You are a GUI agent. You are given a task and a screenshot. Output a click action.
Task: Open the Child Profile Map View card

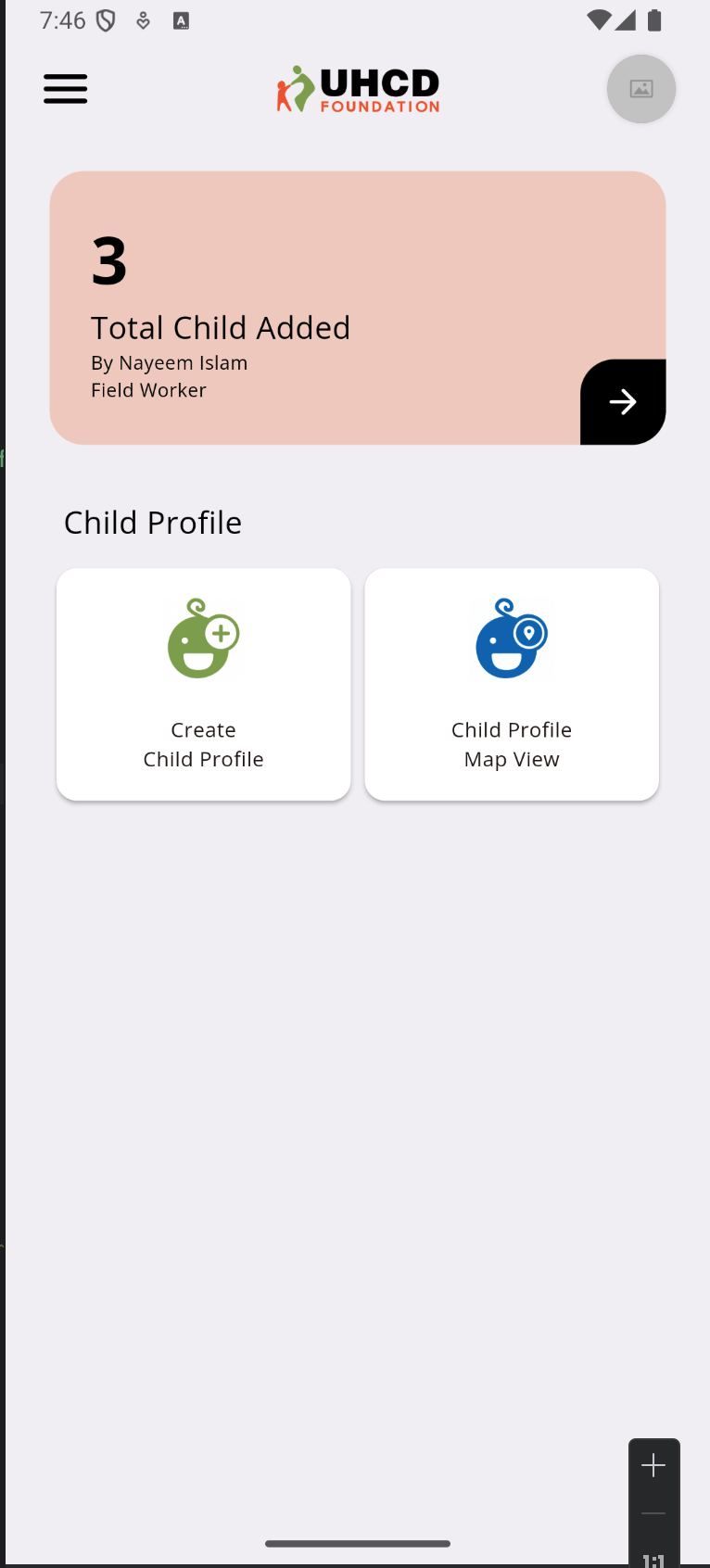(x=512, y=684)
